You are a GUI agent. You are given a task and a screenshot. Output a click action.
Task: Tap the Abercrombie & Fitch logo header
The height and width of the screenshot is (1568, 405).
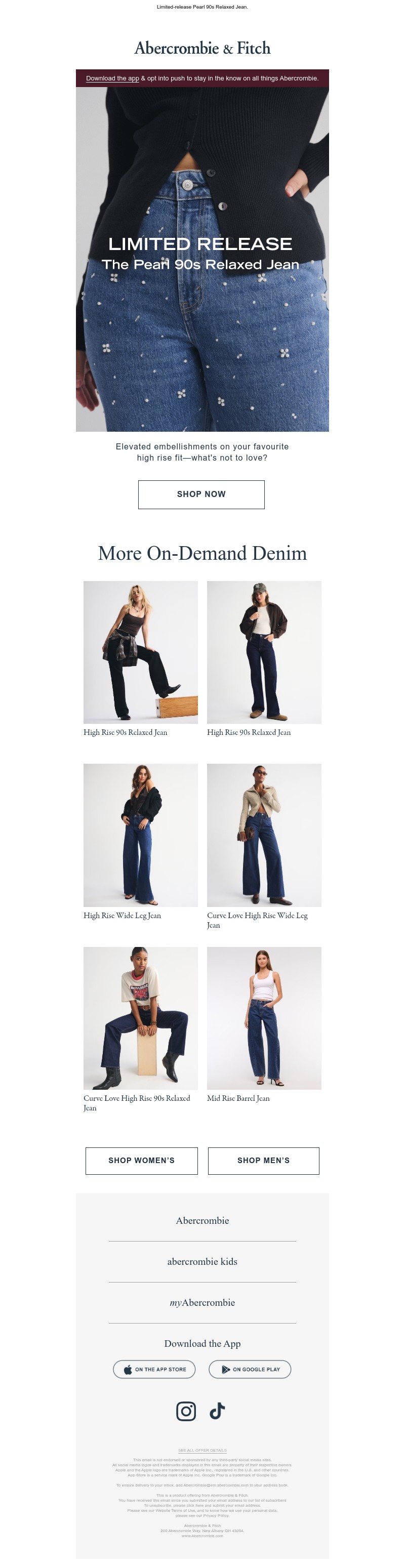(x=202, y=48)
